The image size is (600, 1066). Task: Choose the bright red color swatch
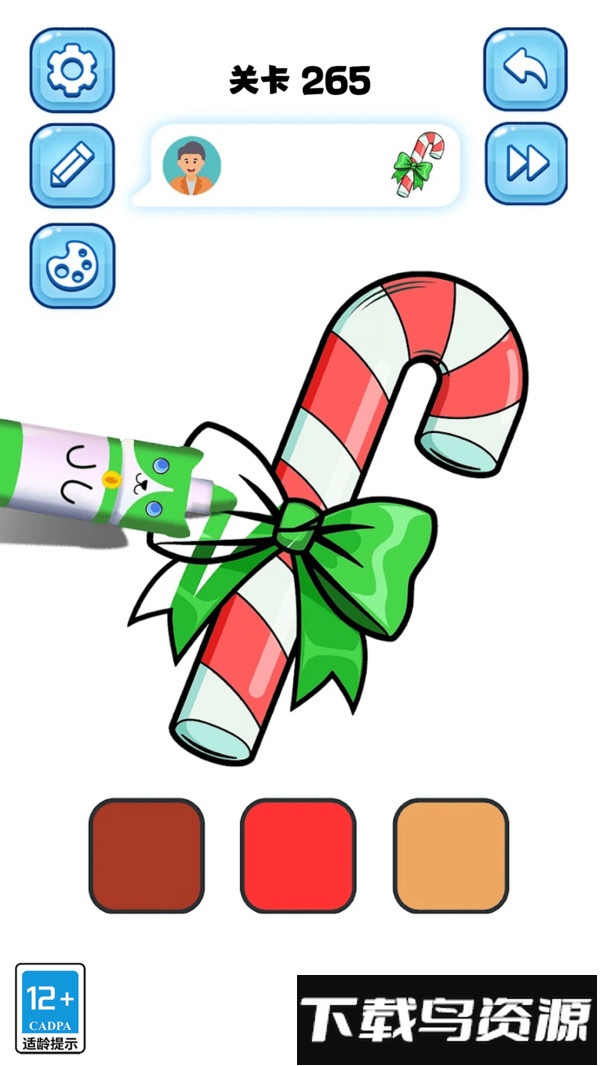298,856
